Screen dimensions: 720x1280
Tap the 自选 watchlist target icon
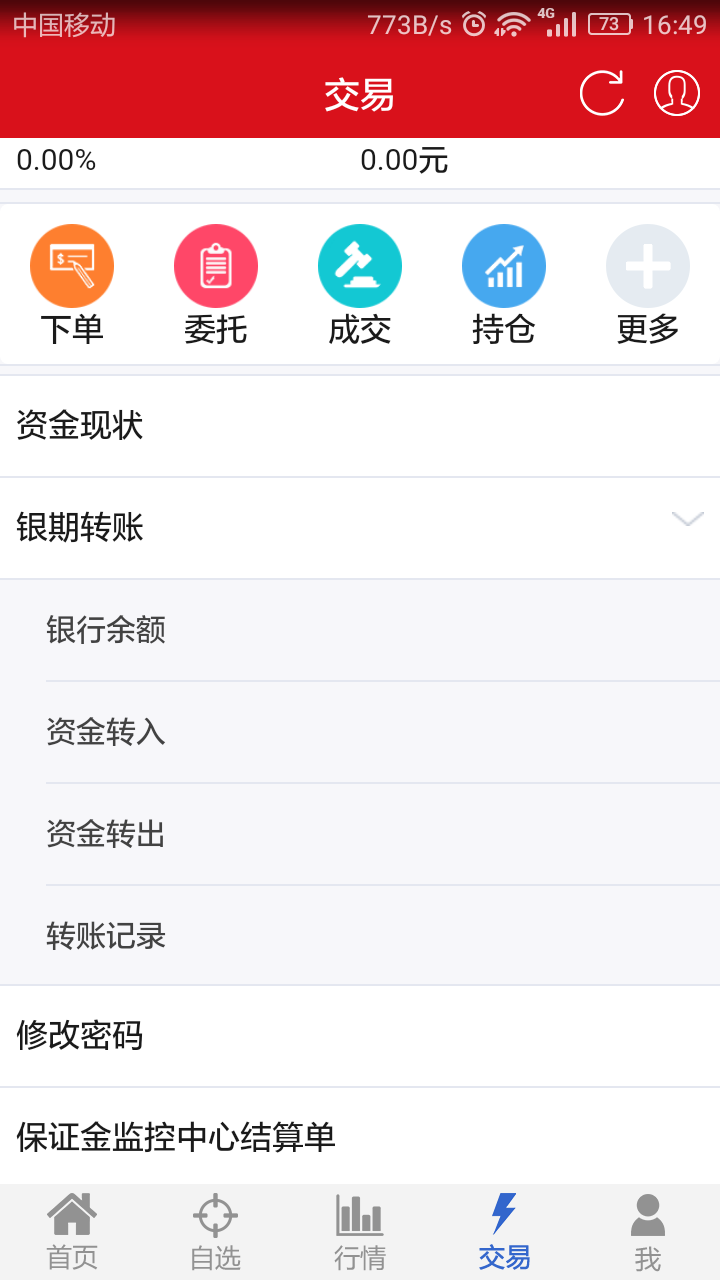pos(213,1230)
